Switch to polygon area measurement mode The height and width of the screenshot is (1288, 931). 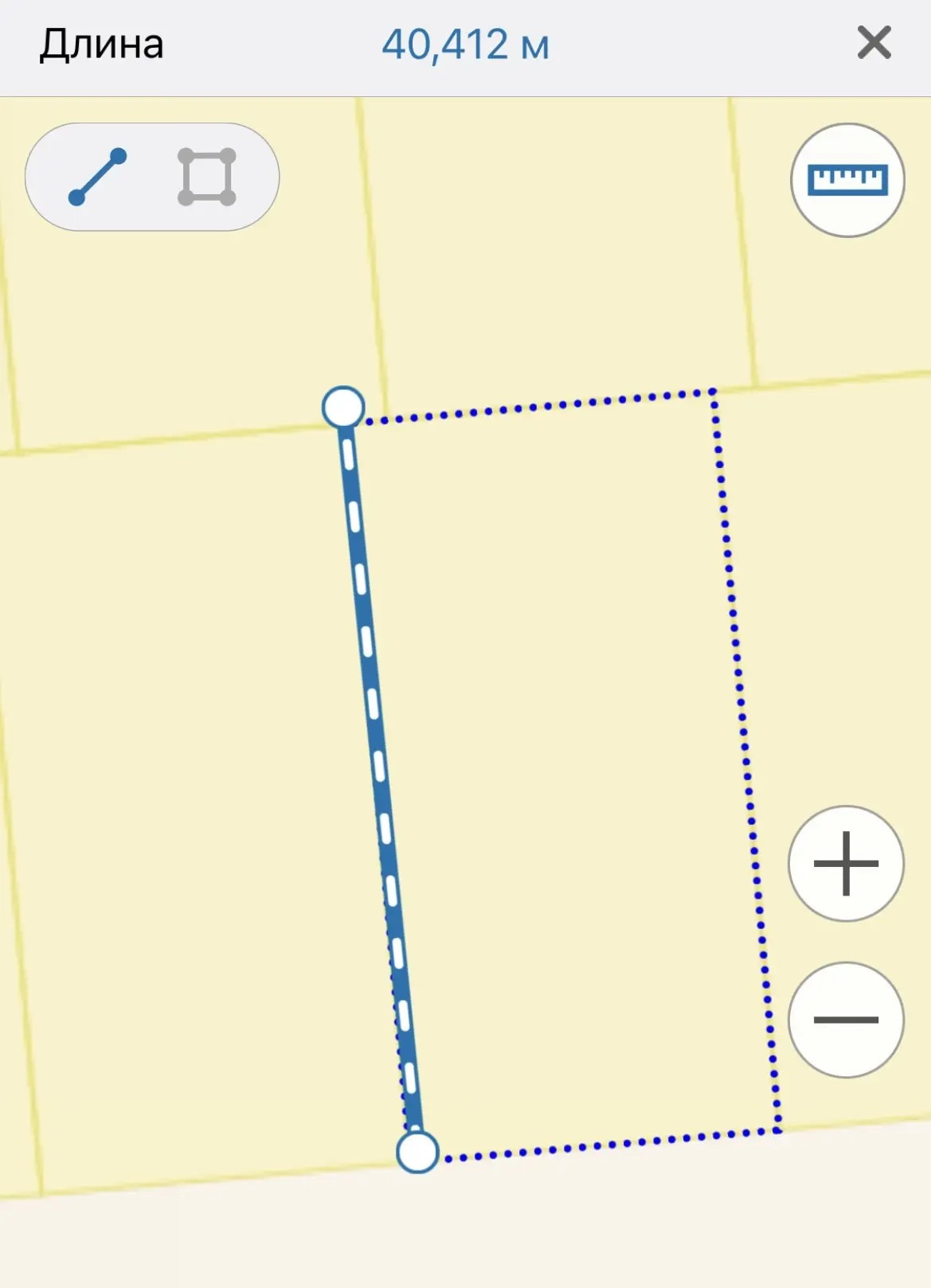[206, 177]
